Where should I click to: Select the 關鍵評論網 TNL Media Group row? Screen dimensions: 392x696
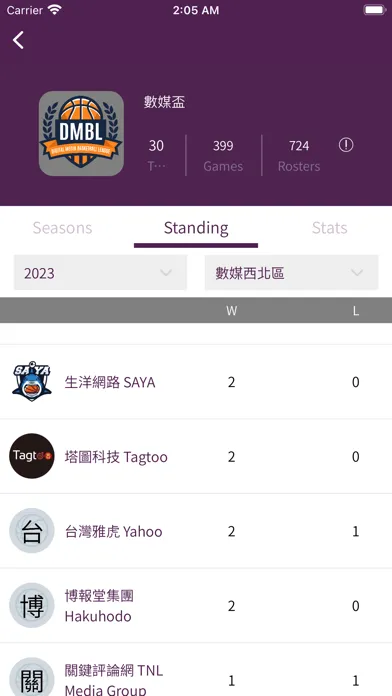(196, 670)
